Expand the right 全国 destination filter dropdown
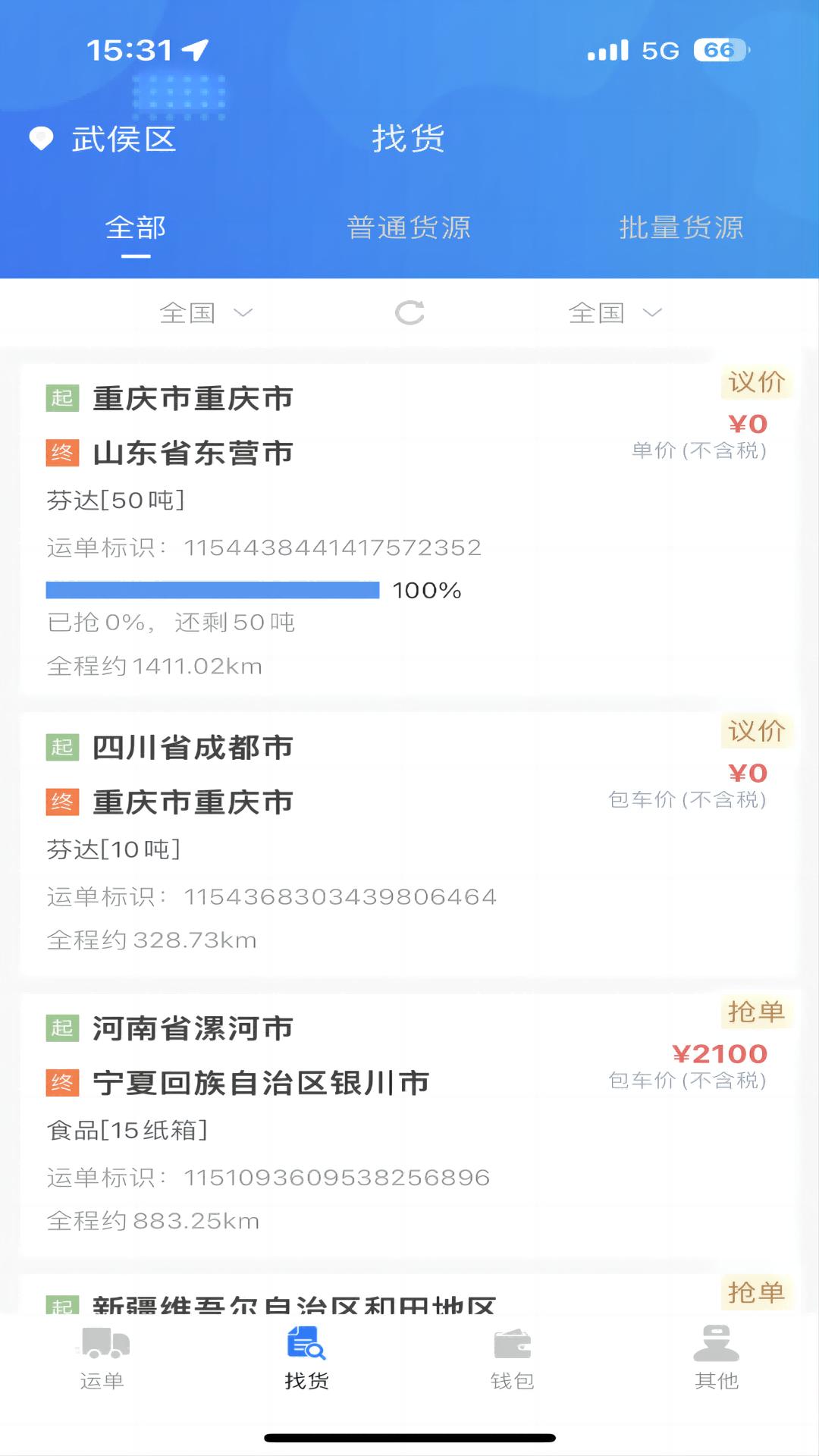This screenshot has height=1456, width=819. tap(614, 312)
